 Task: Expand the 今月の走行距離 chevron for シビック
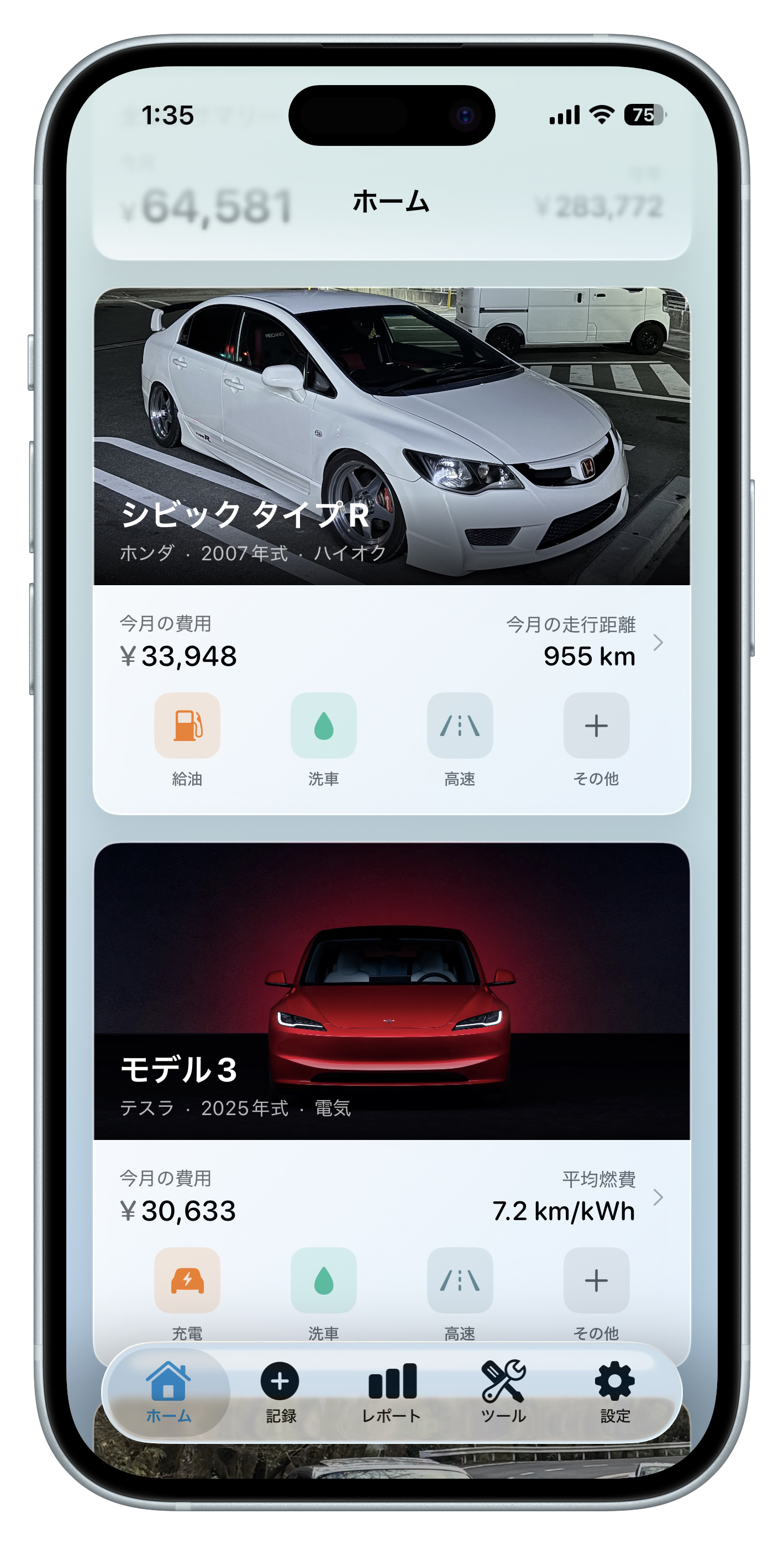coord(658,642)
